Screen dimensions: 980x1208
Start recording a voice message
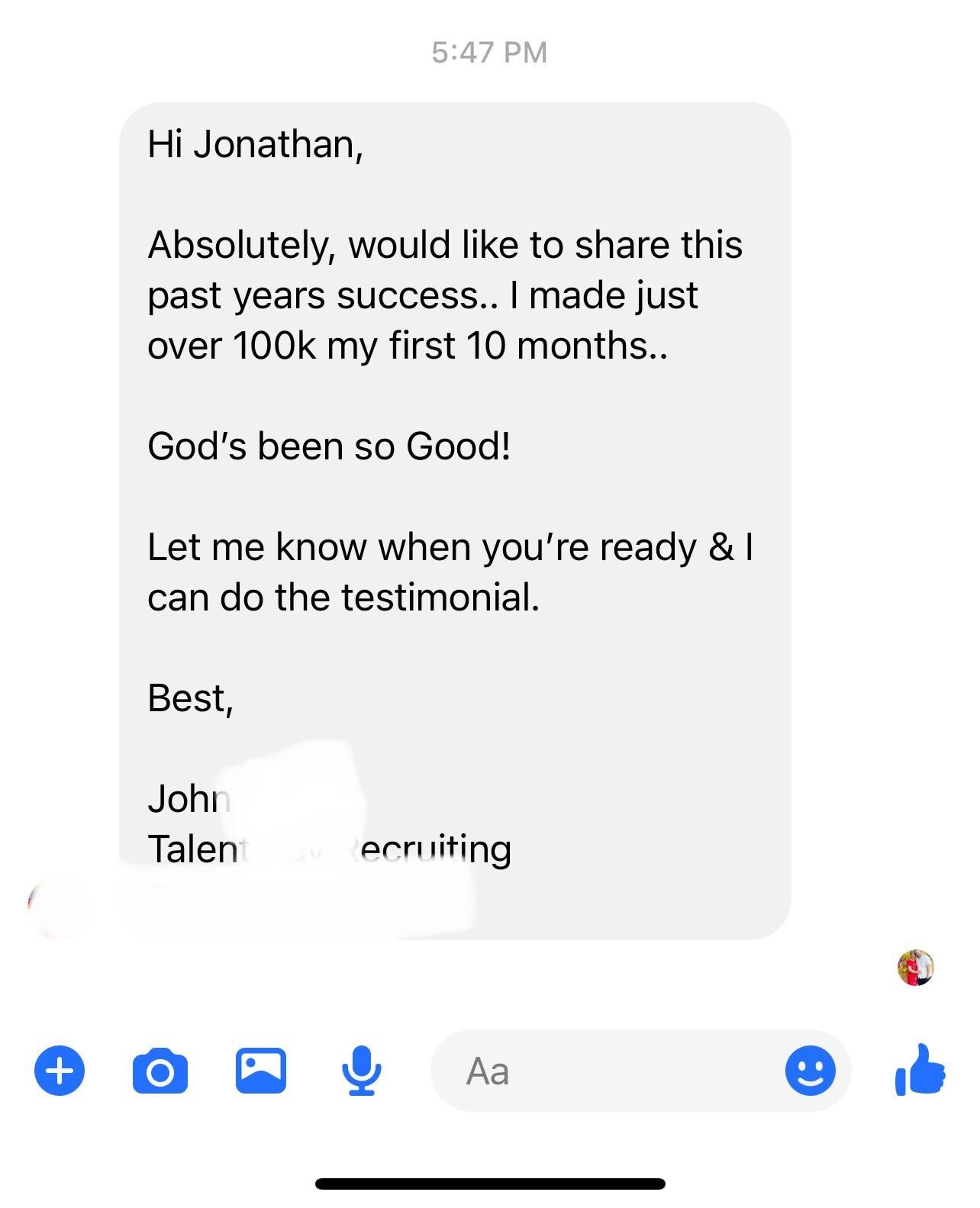pos(361,1071)
